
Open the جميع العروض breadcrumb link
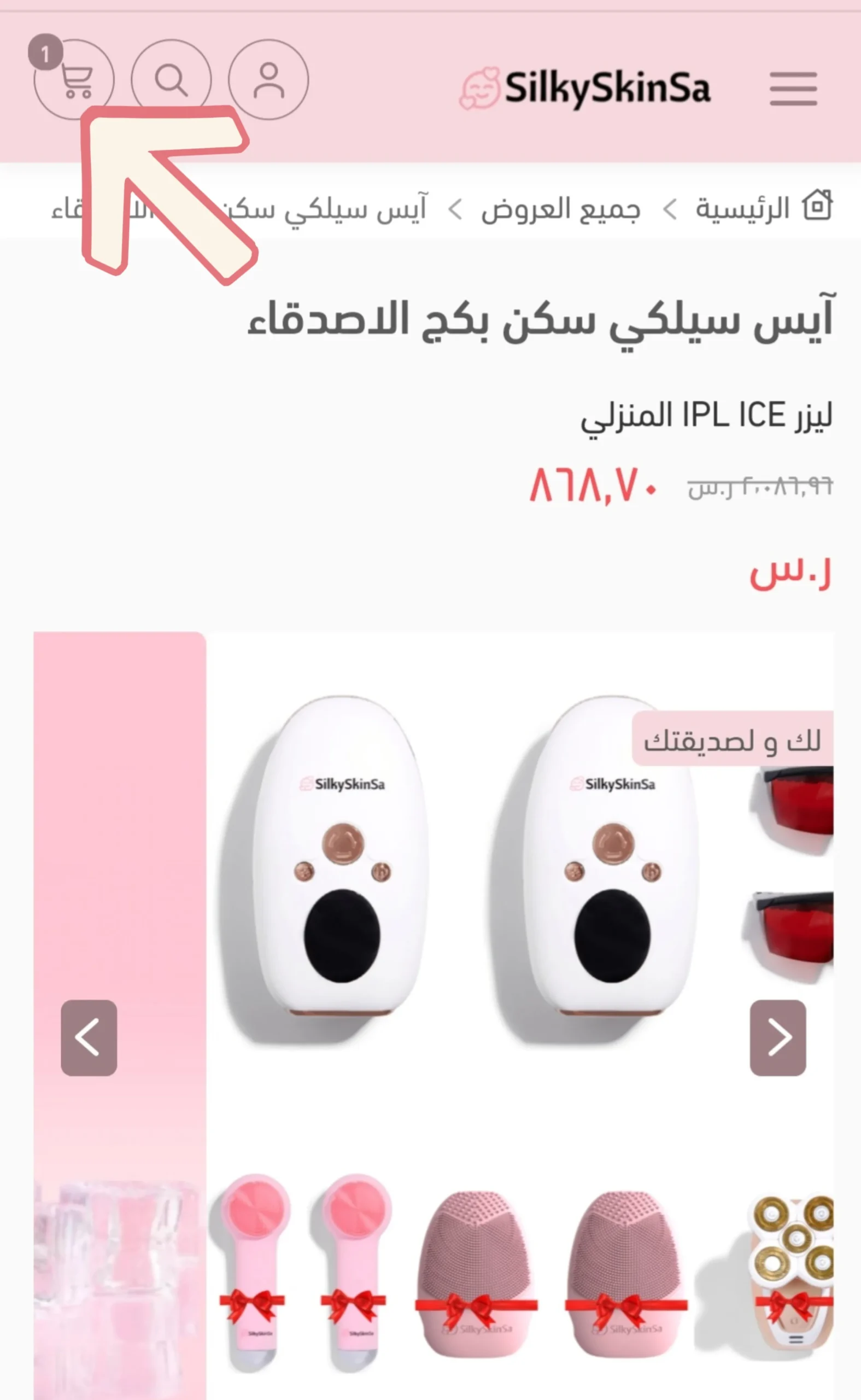(x=561, y=209)
